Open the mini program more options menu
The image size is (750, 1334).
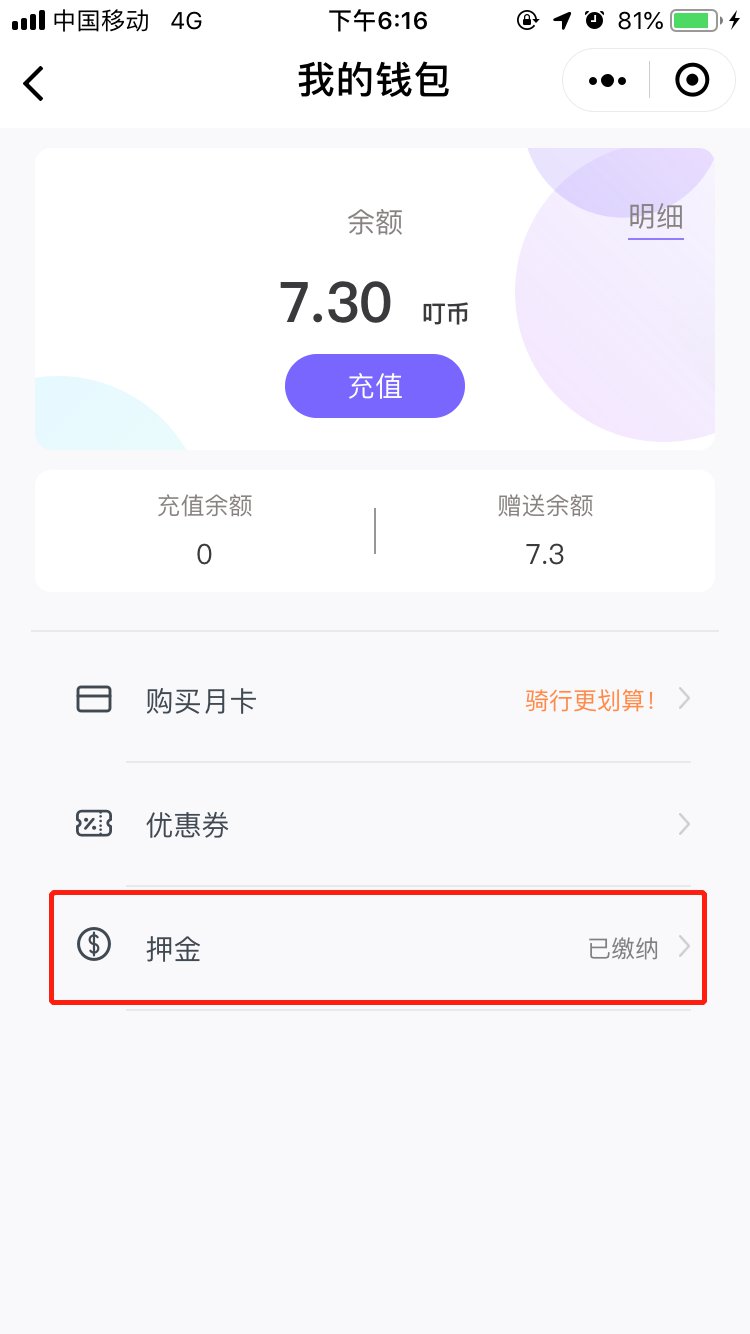pos(608,81)
